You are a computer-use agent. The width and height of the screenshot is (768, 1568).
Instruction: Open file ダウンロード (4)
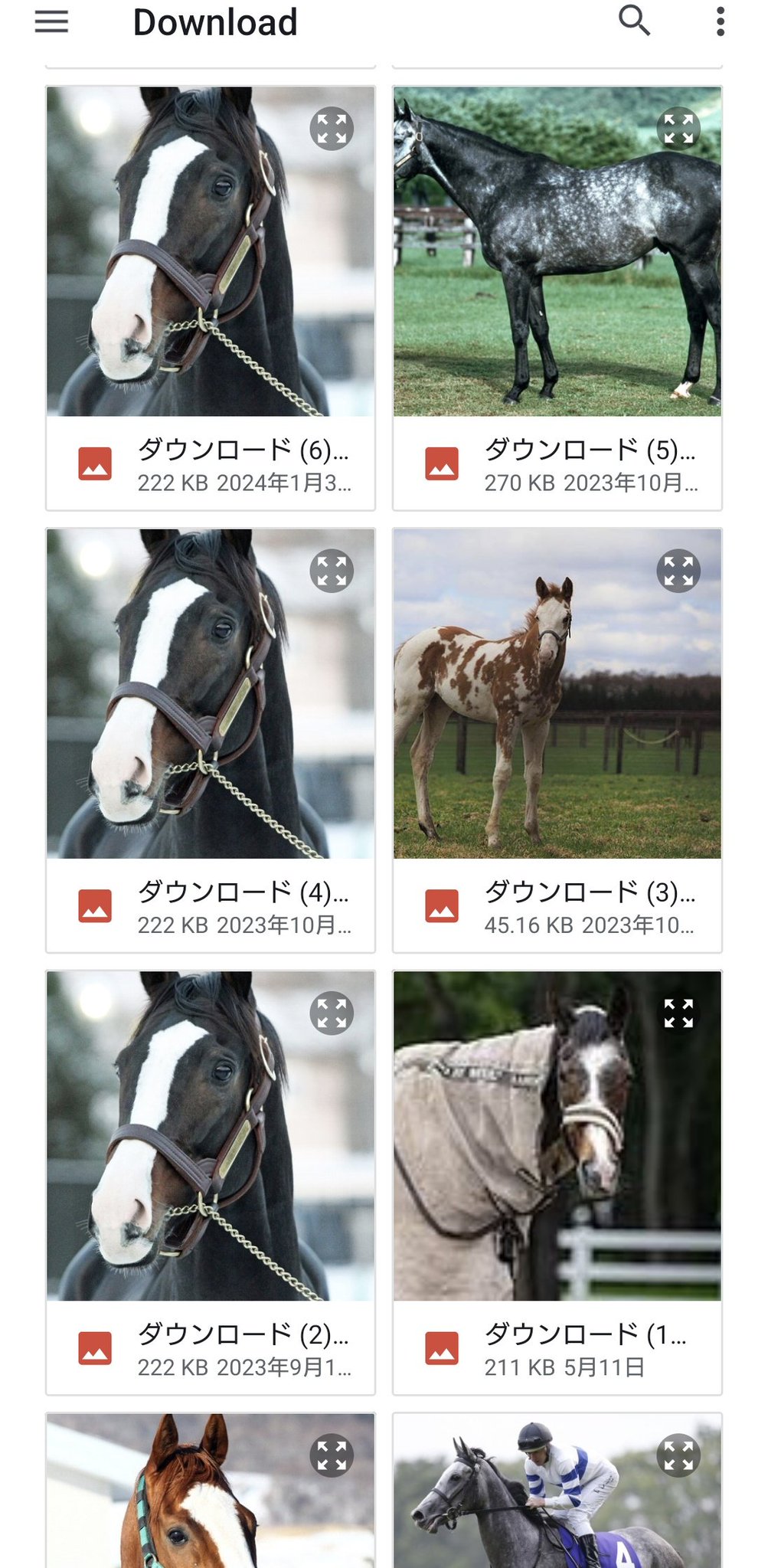click(x=211, y=741)
